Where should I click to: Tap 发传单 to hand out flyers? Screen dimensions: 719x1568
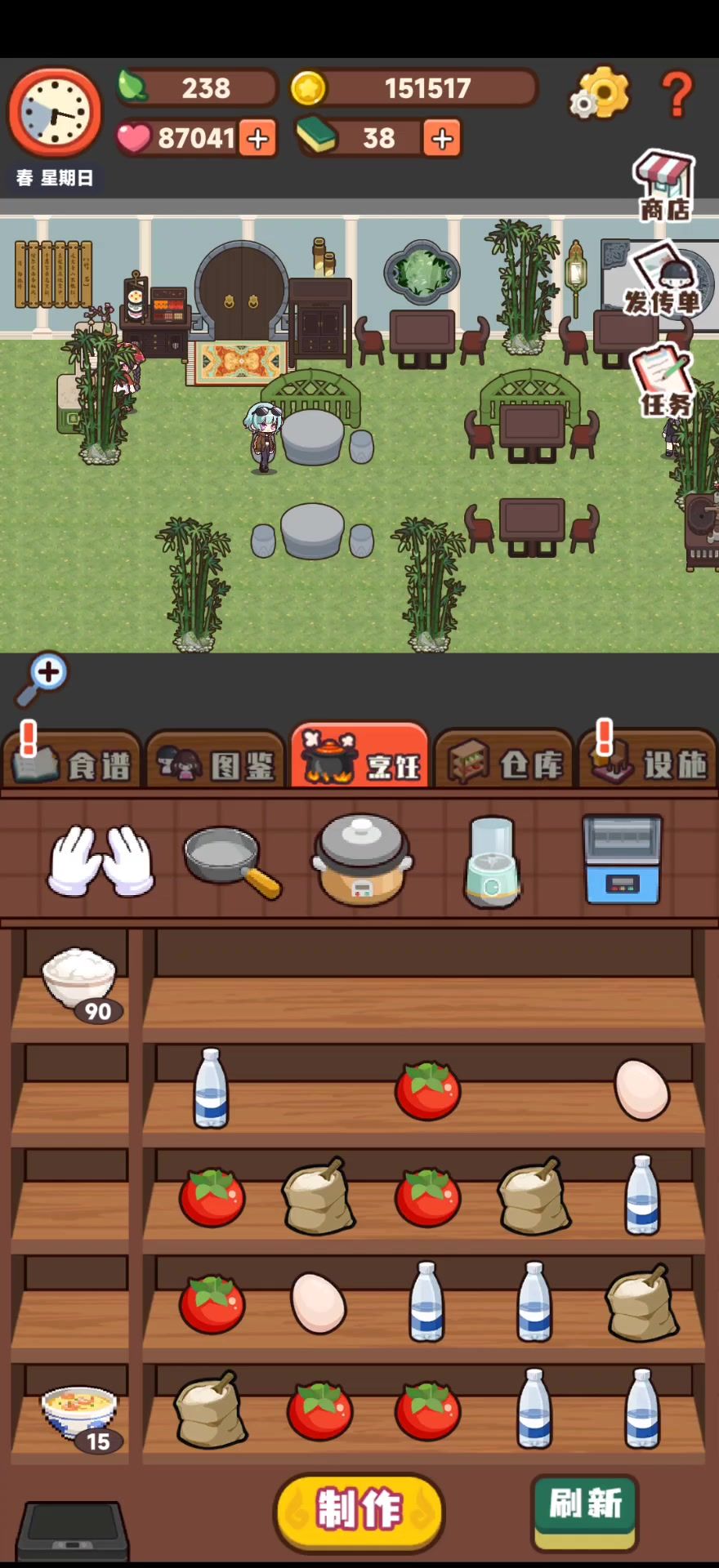click(663, 280)
